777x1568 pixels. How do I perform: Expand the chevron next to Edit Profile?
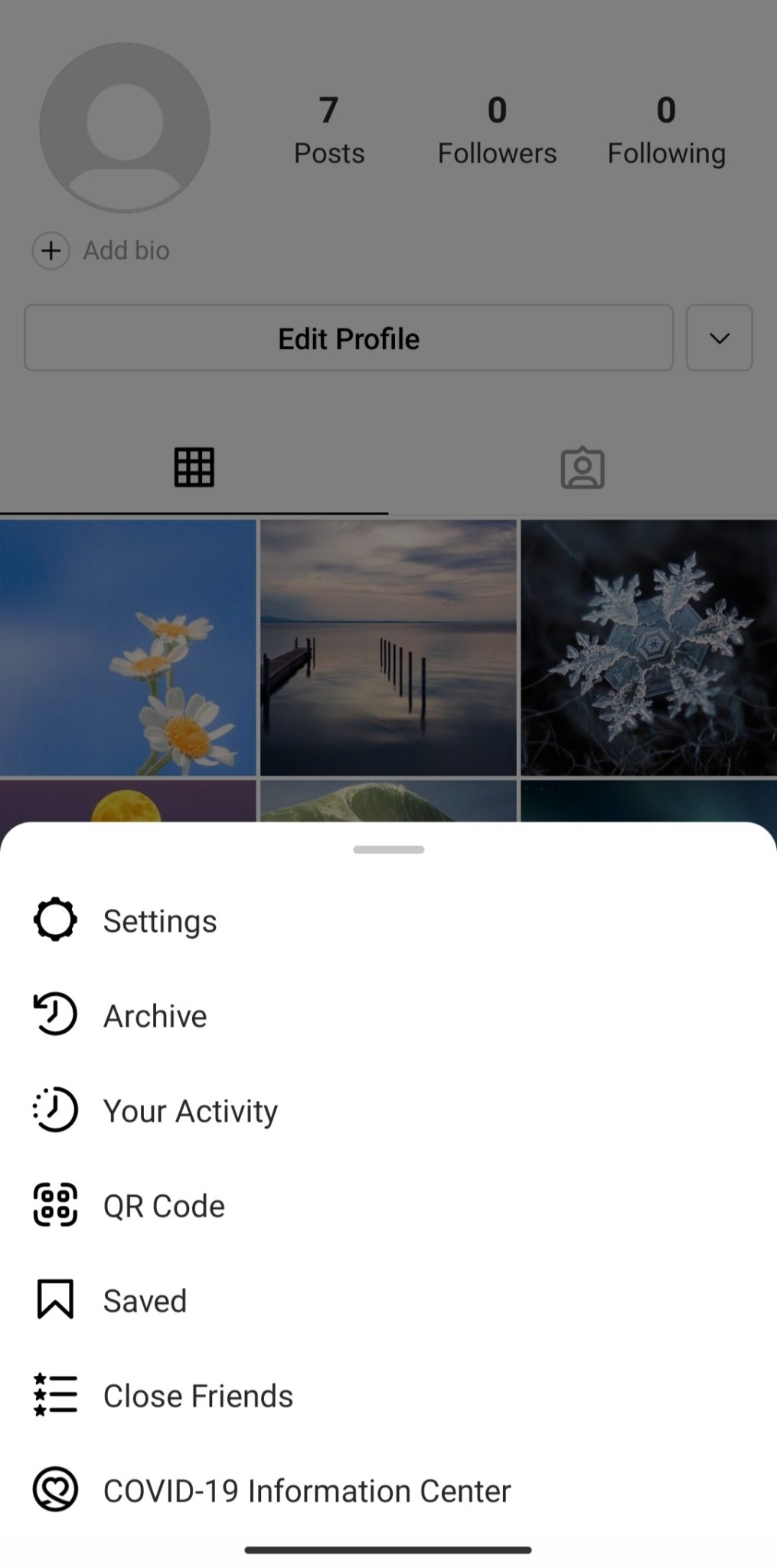click(718, 338)
